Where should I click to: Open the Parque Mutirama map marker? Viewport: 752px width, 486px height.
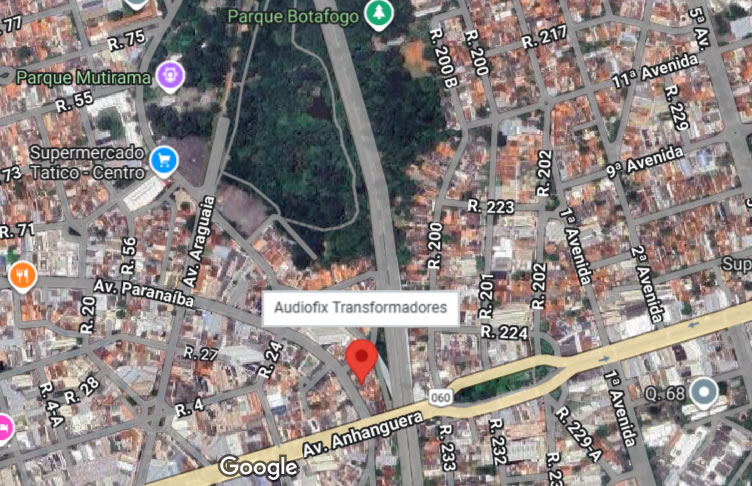[x=171, y=75]
